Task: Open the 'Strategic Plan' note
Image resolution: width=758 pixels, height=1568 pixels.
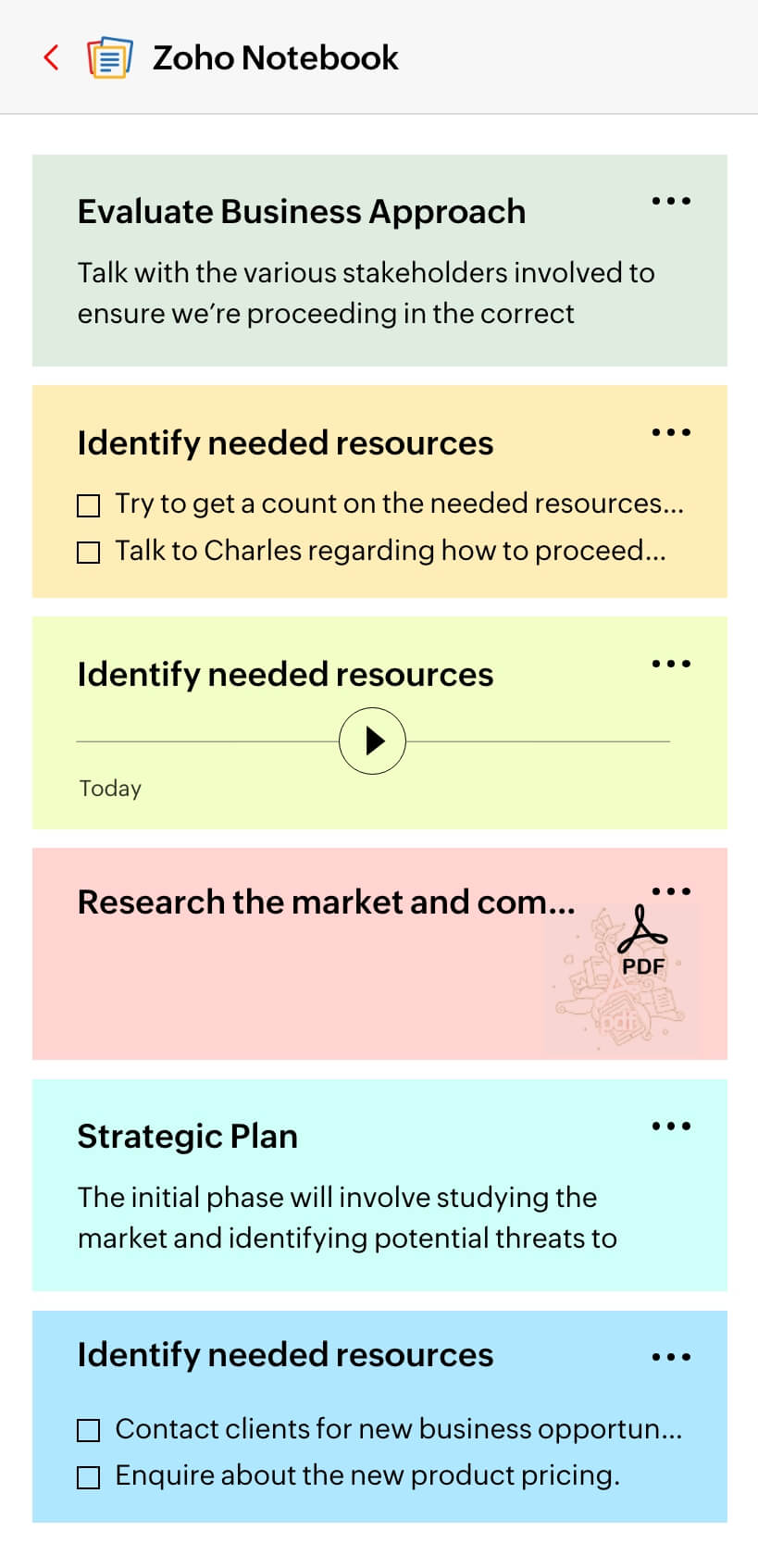Action: pyautogui.click(x=187, y=1136)
